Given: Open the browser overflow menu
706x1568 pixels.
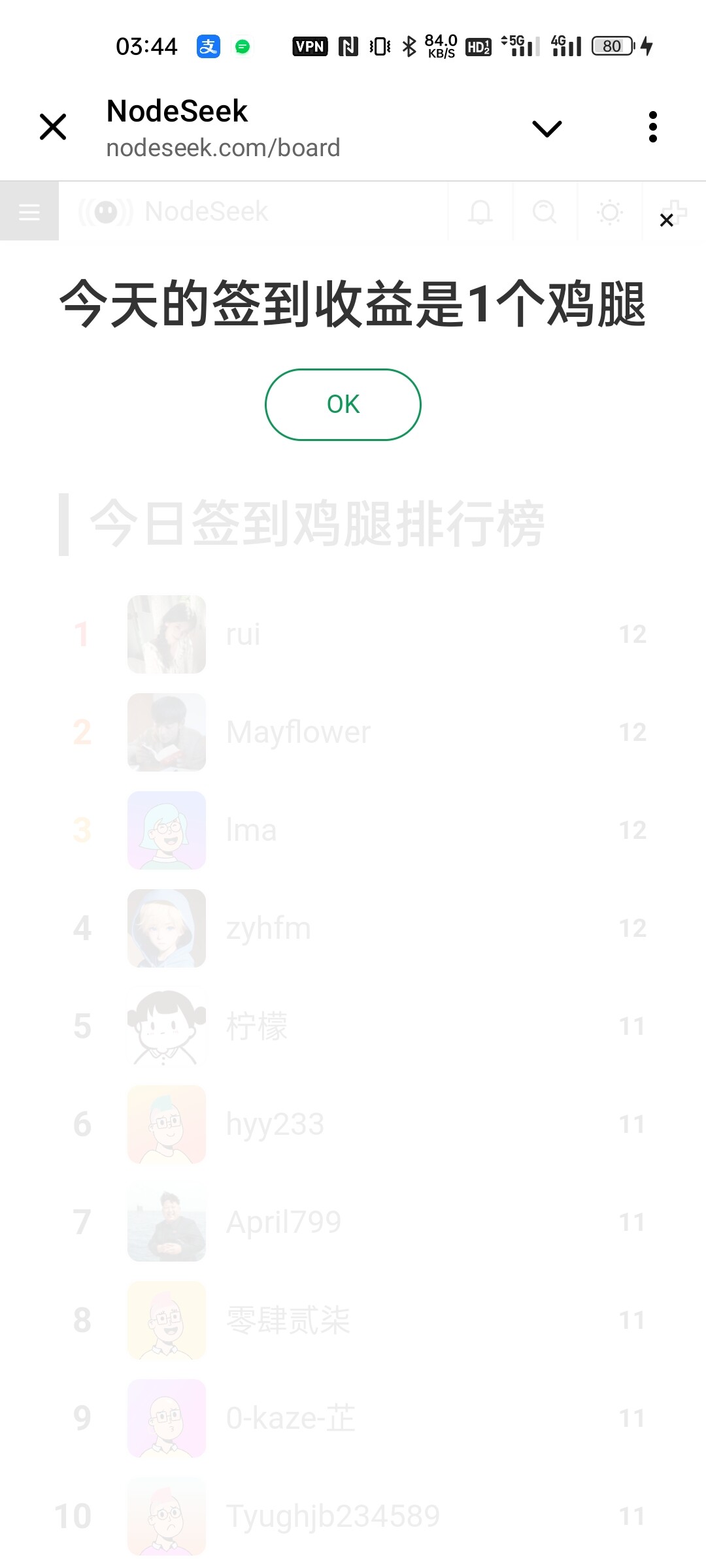Looking at the screenshot, I should pyautogui.click(x=652, y=127).
